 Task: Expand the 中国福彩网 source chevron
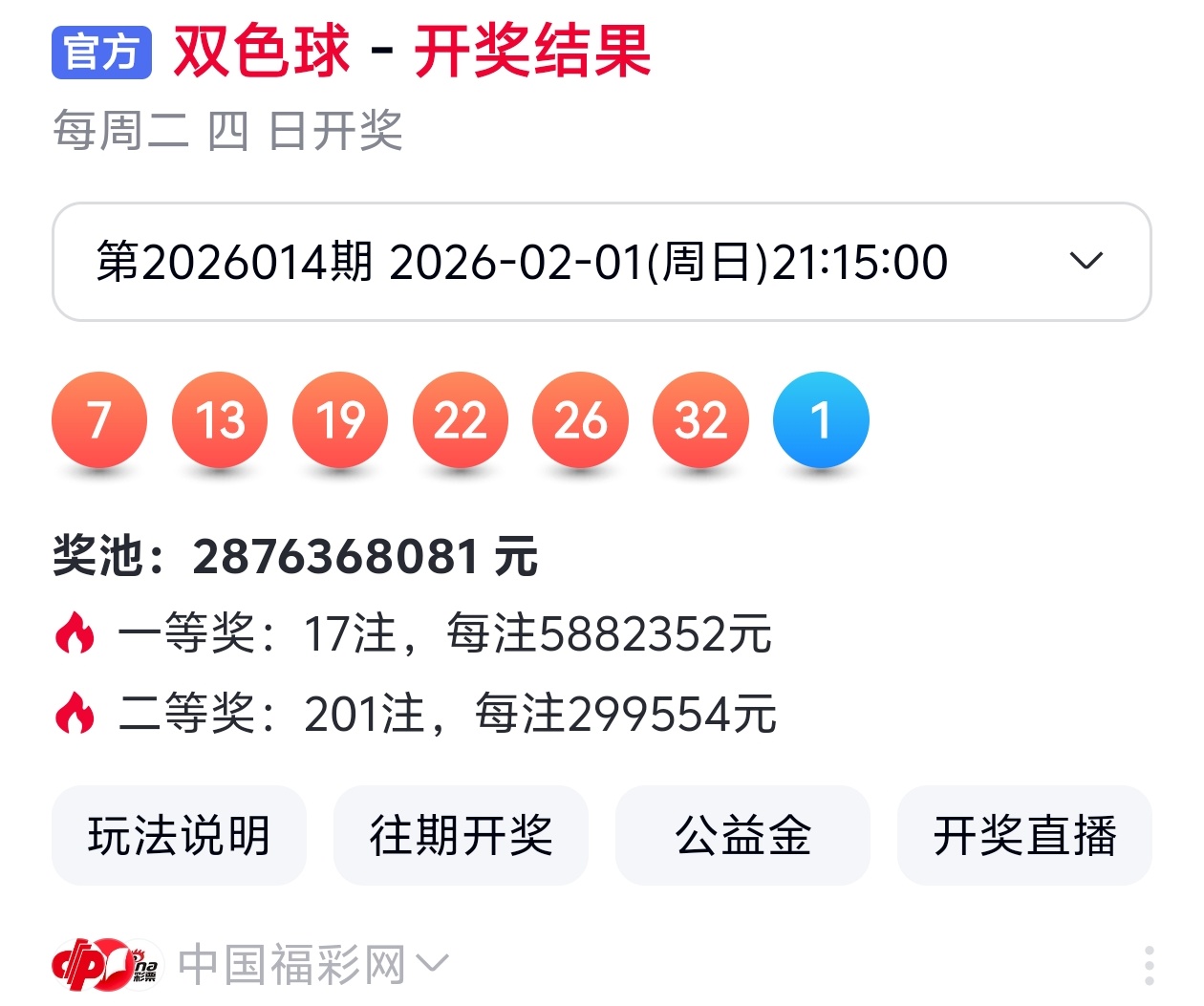click(432, 963)
